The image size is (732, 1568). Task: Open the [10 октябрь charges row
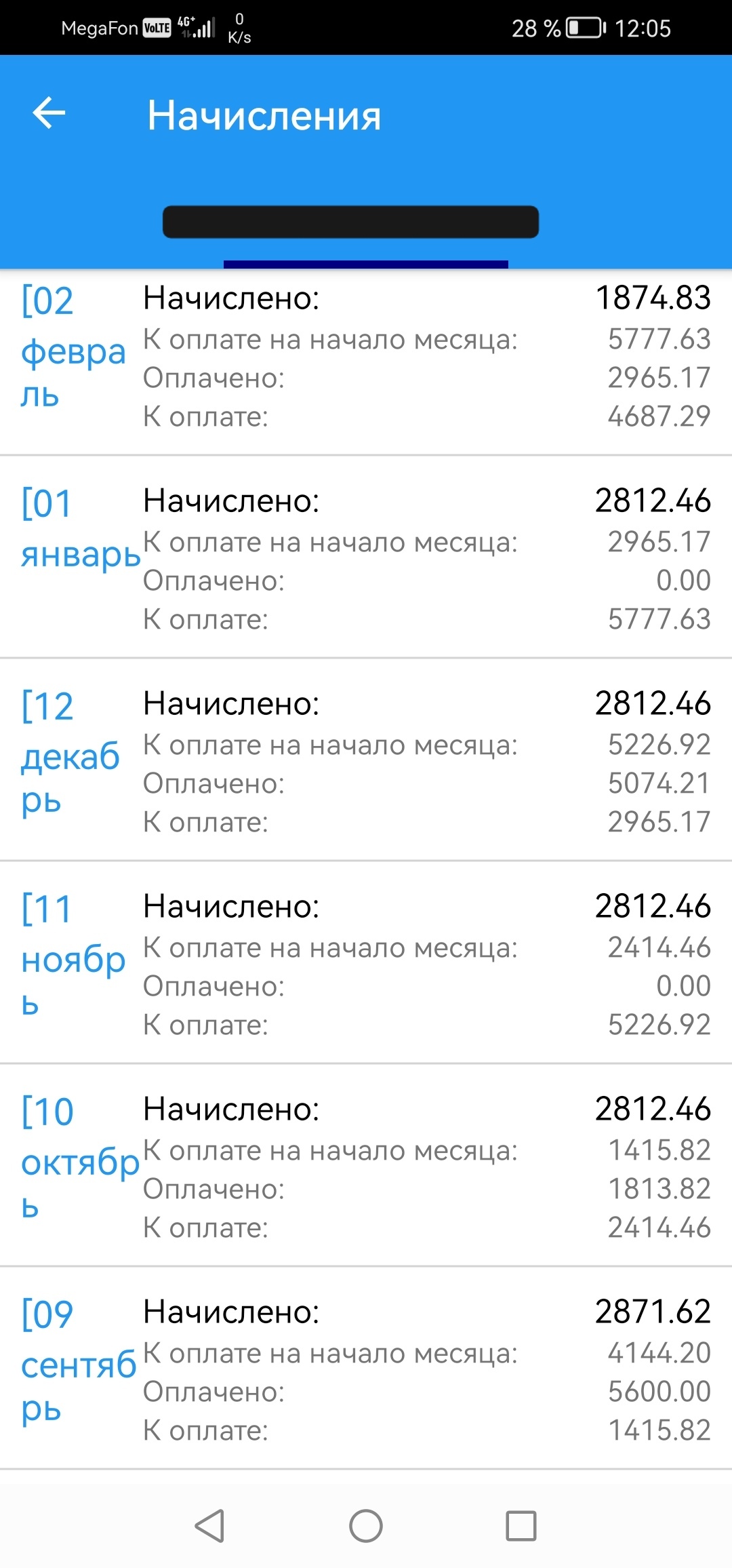366,1169
